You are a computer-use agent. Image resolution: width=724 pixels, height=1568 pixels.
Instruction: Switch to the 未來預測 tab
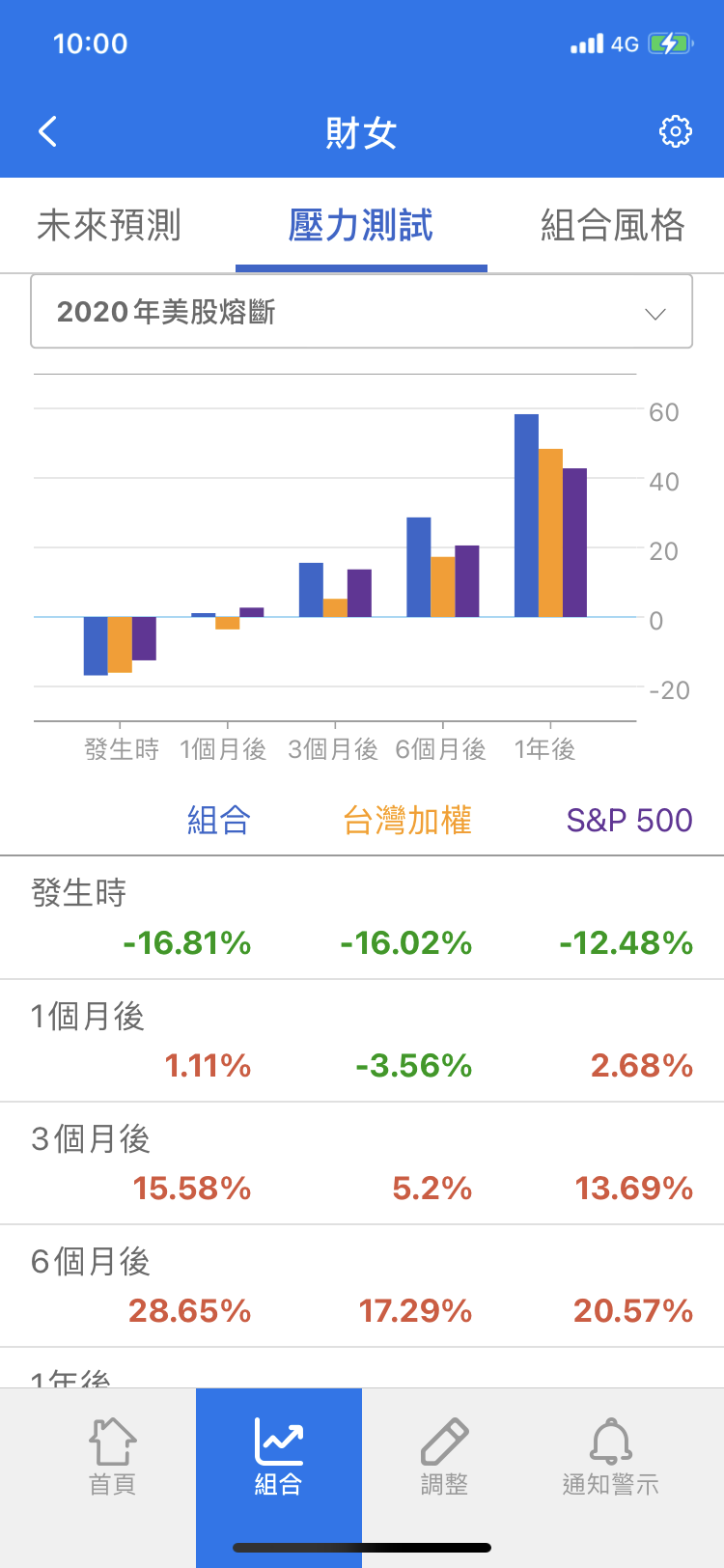coord(109,225)
